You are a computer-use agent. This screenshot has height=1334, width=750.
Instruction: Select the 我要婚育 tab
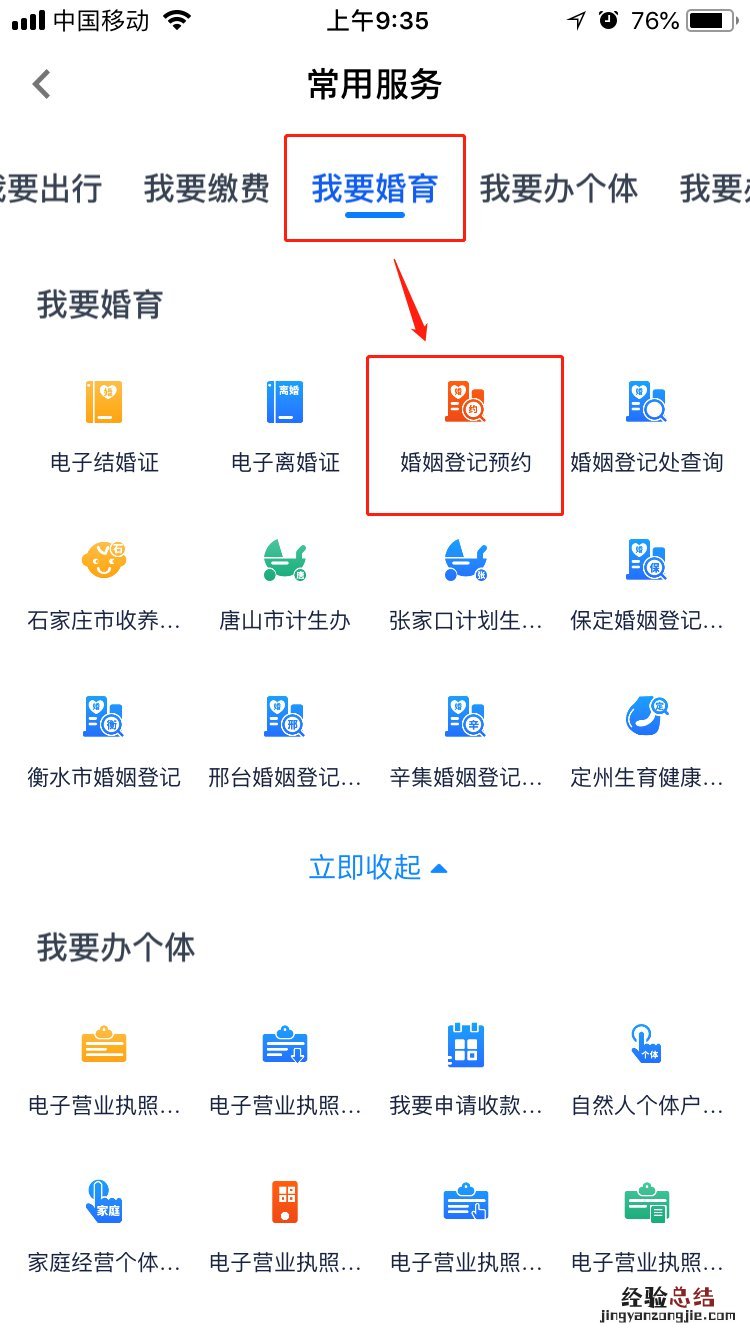coord(375,188)
